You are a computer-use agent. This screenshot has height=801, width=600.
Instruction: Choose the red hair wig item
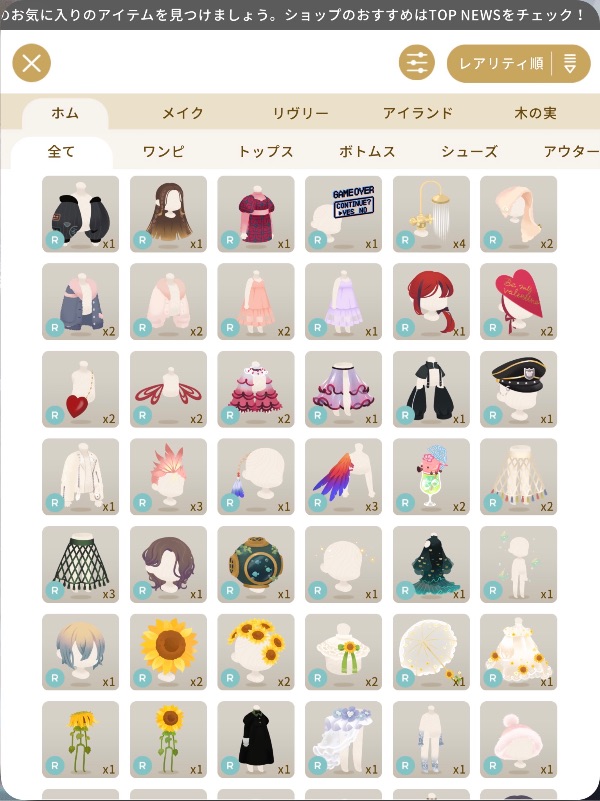431,301
